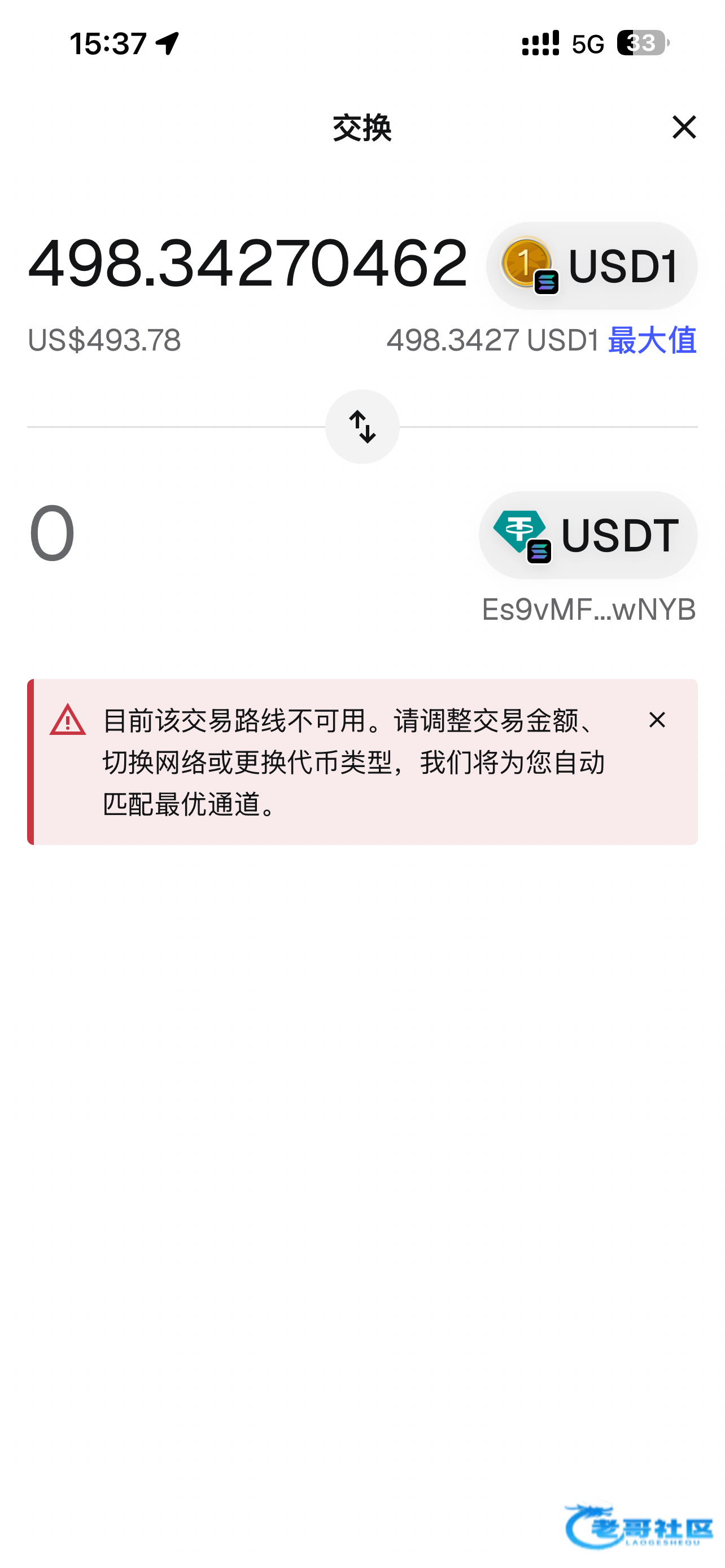The width and height of the screenshot is (725, 1568).
Task: Close the 交换 swap screen
Action: point(684,127)
